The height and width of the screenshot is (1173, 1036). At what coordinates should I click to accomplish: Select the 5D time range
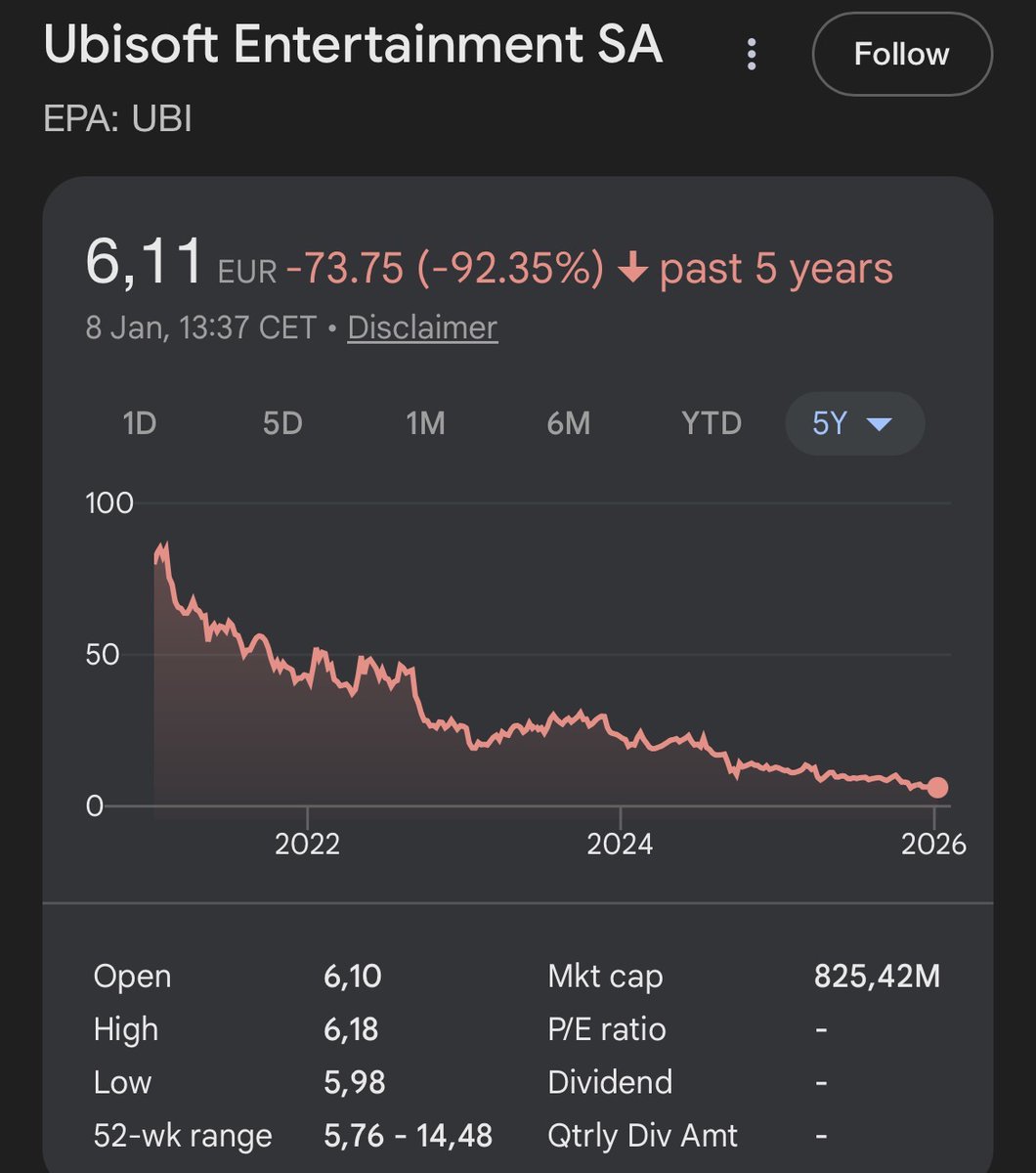(x=282, y=423)
